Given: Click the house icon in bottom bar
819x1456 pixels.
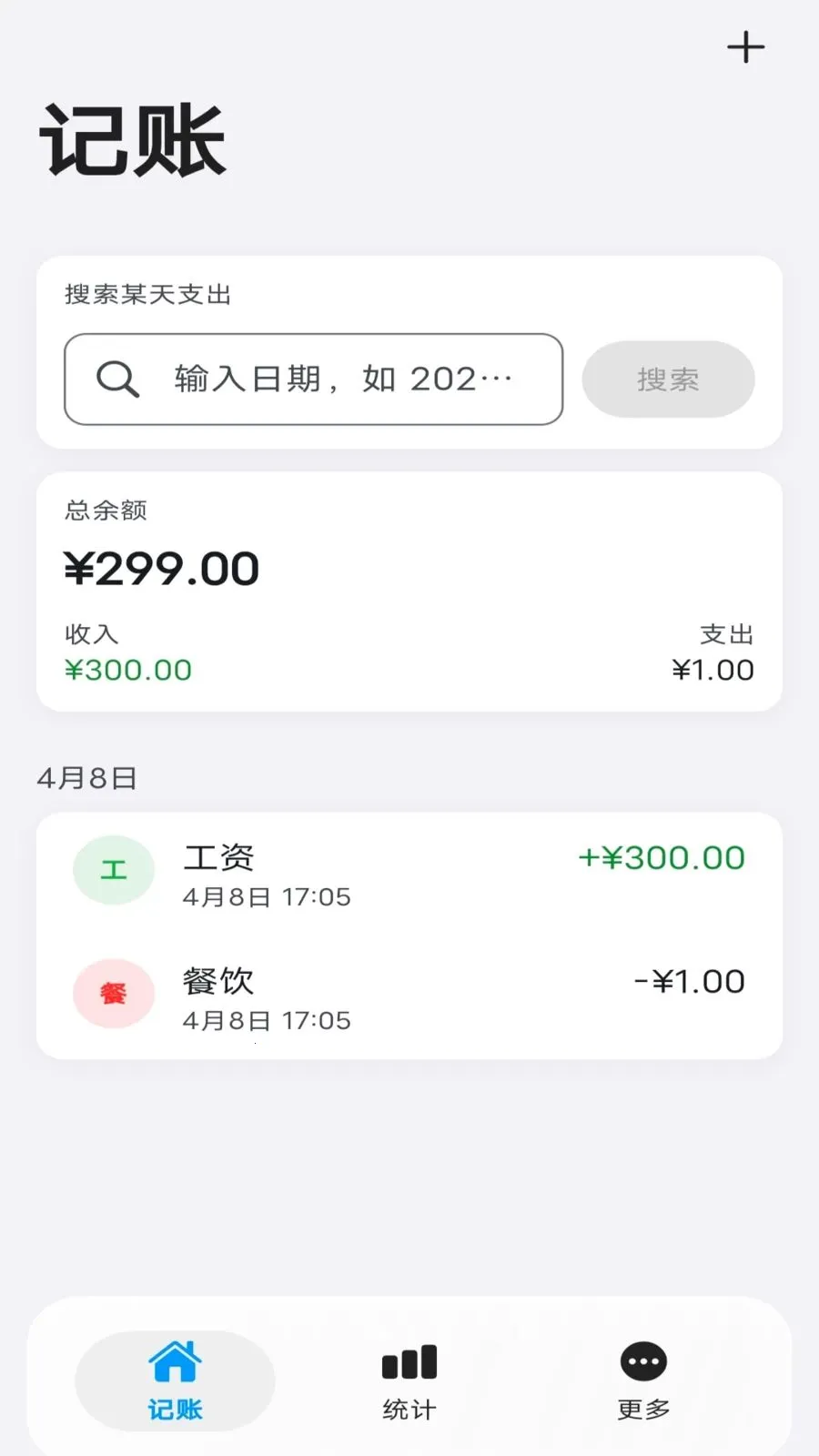Looking at the screenshot, I should 174,1361.
